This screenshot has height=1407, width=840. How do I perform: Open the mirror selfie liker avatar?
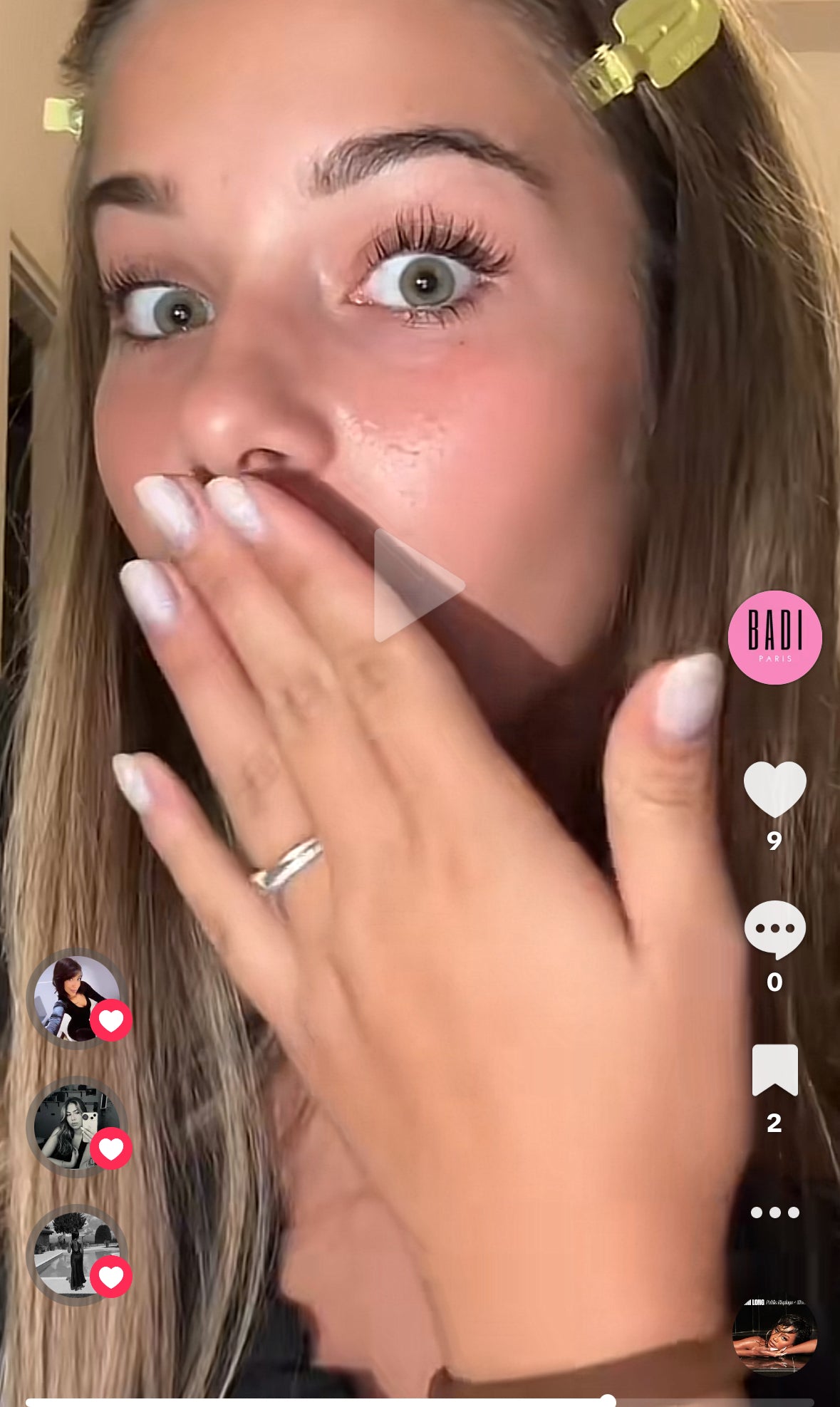pyautogui.click(x=76, y=1126)
